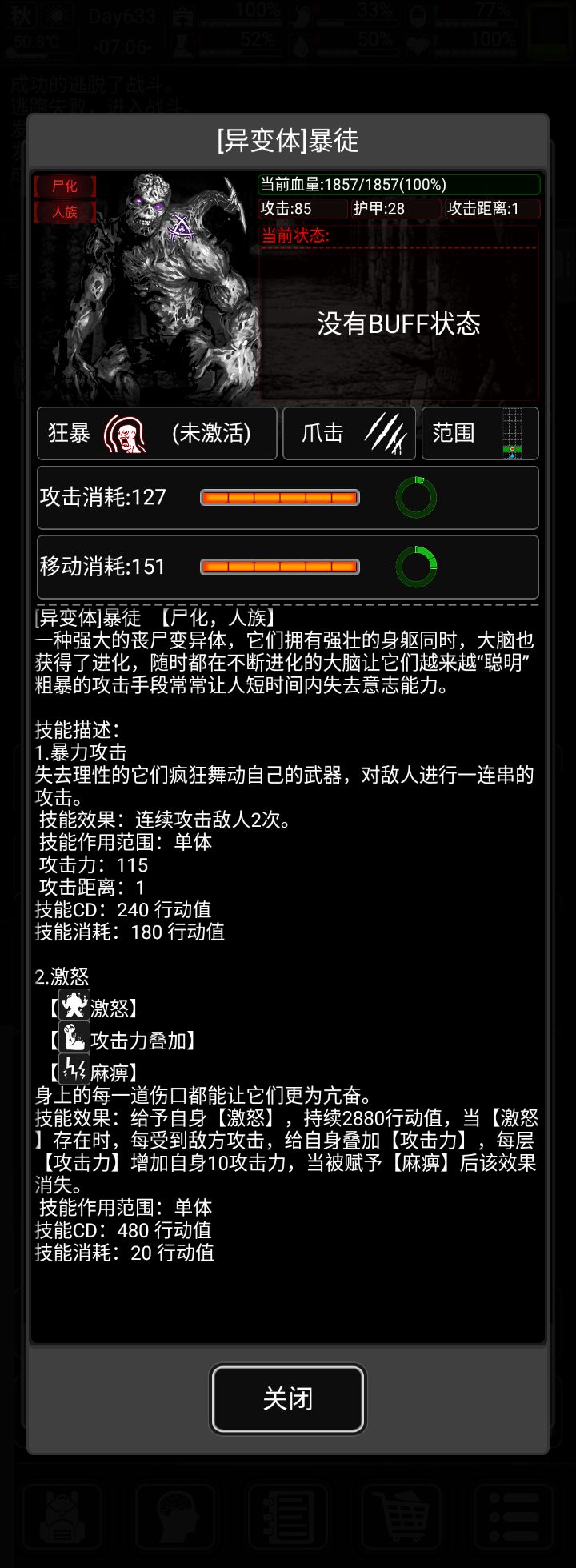Tap the 尸化 red tag label
The image size is (576, 1568).
(64, 186)
